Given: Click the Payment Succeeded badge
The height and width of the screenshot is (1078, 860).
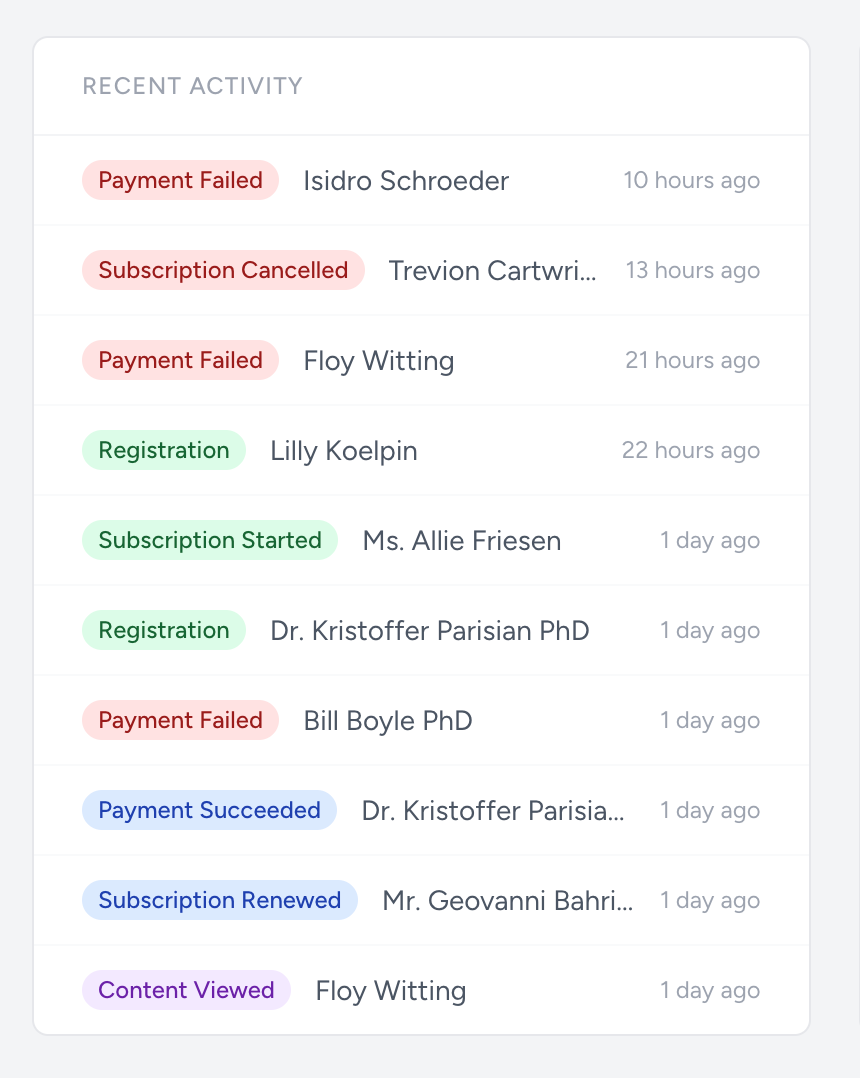Looking at the screenshot, I should pos(209,810).
